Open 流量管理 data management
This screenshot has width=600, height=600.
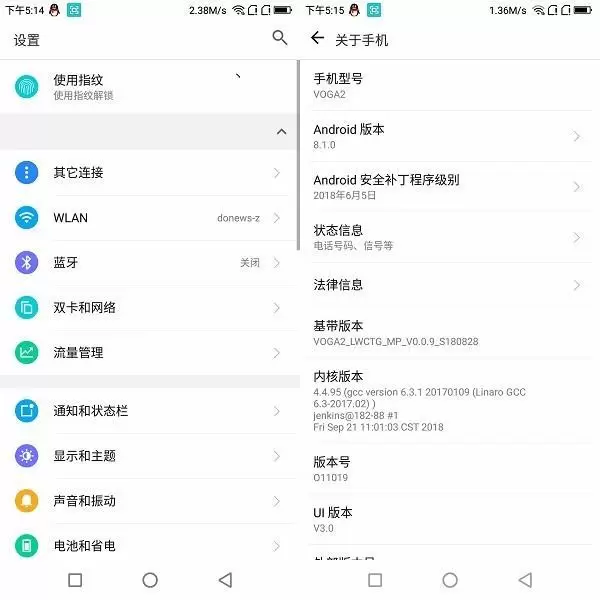click(150, 353)
